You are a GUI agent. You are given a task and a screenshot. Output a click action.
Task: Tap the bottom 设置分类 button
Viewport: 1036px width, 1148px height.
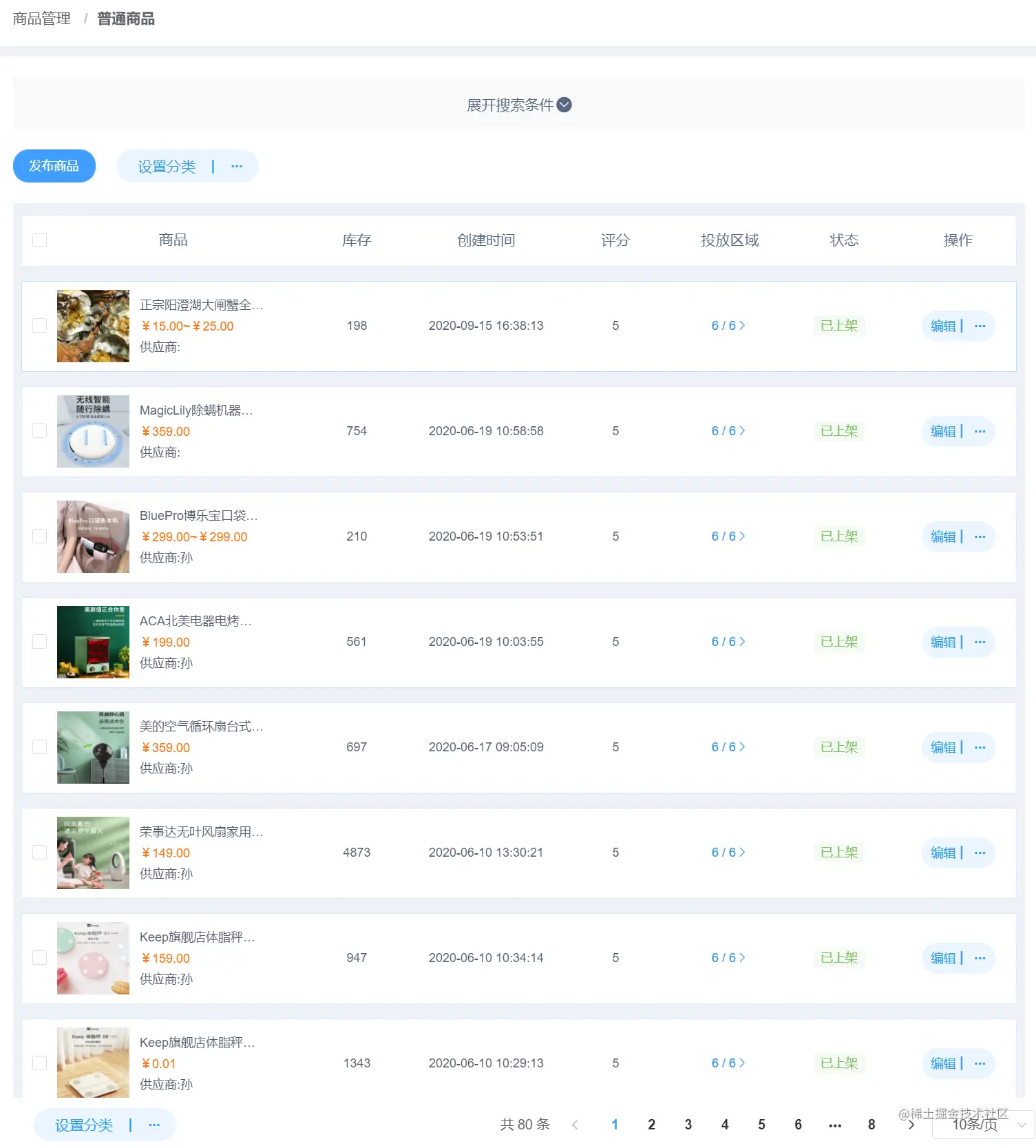84,1125
